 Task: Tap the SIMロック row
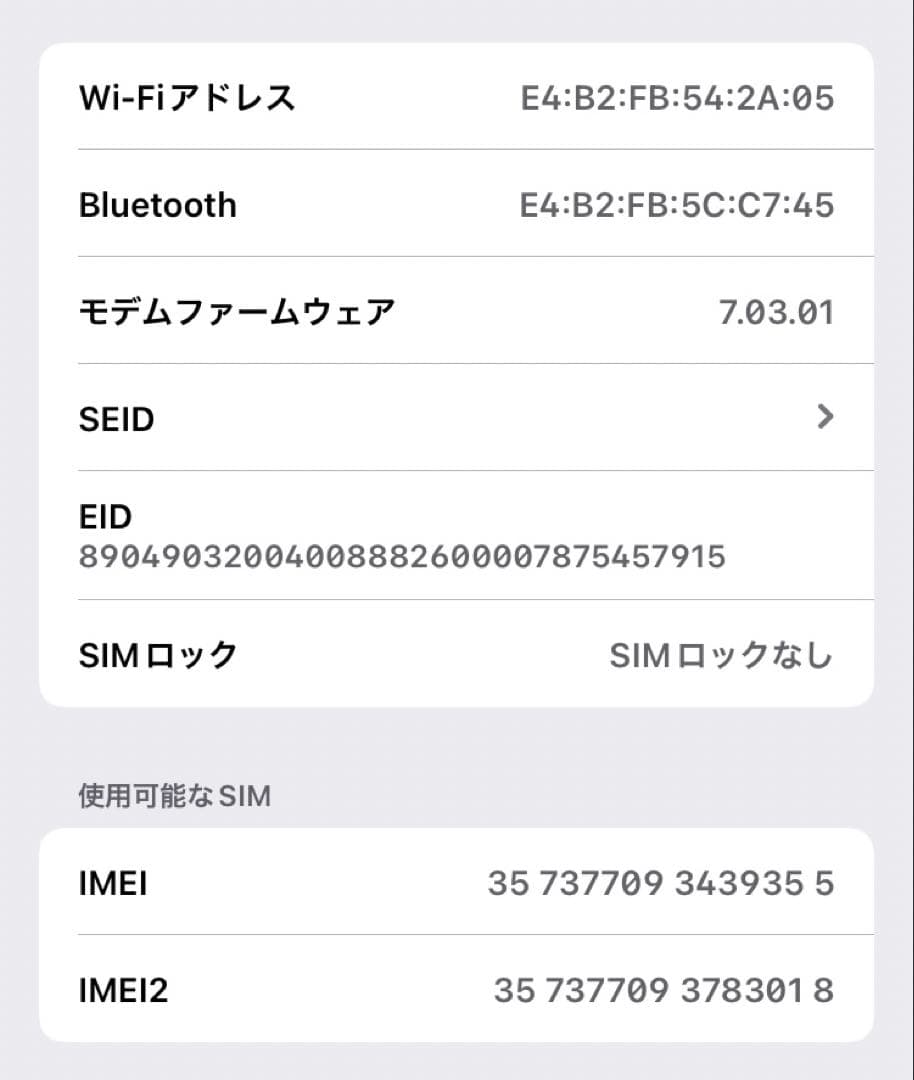(457, 655)
